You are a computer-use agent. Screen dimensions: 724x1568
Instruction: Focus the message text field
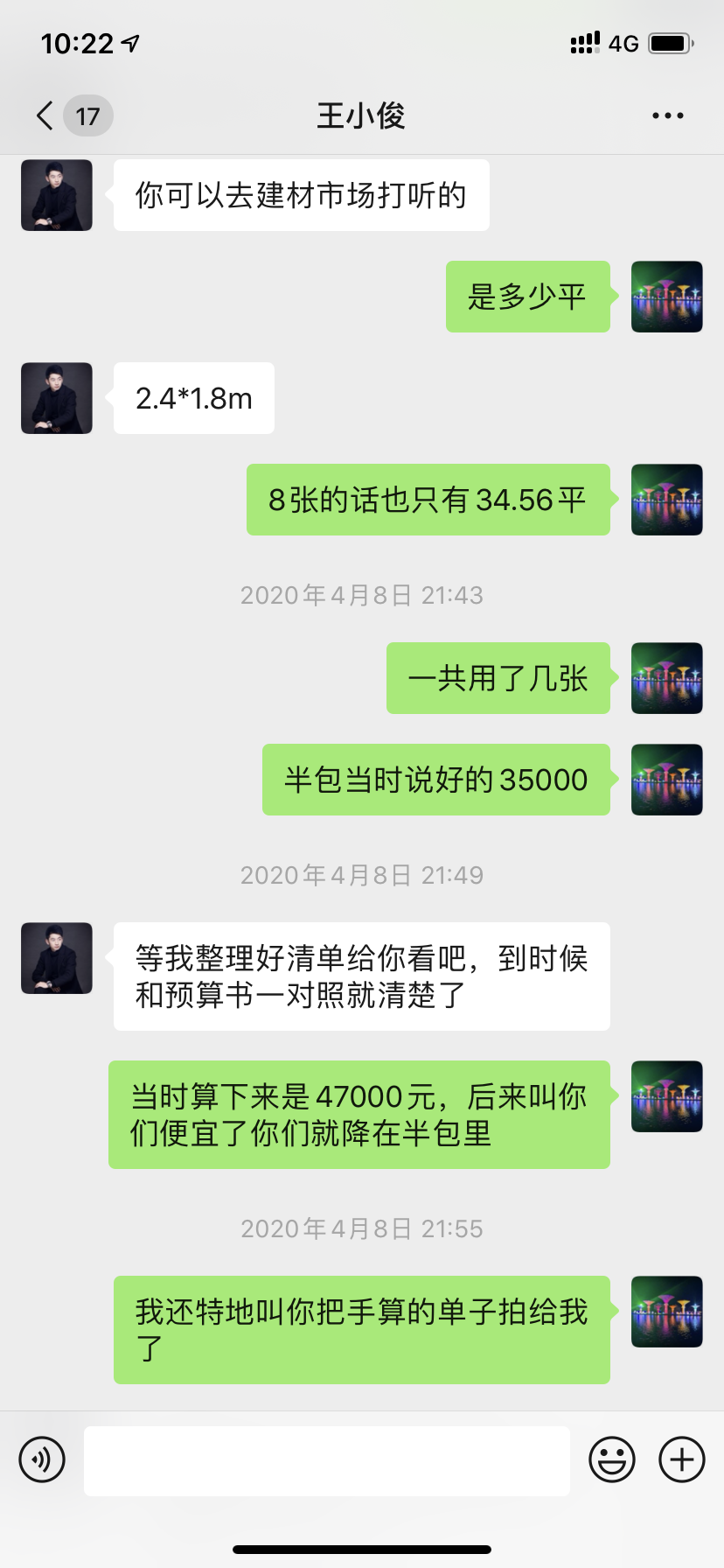tap(326, 1460)
